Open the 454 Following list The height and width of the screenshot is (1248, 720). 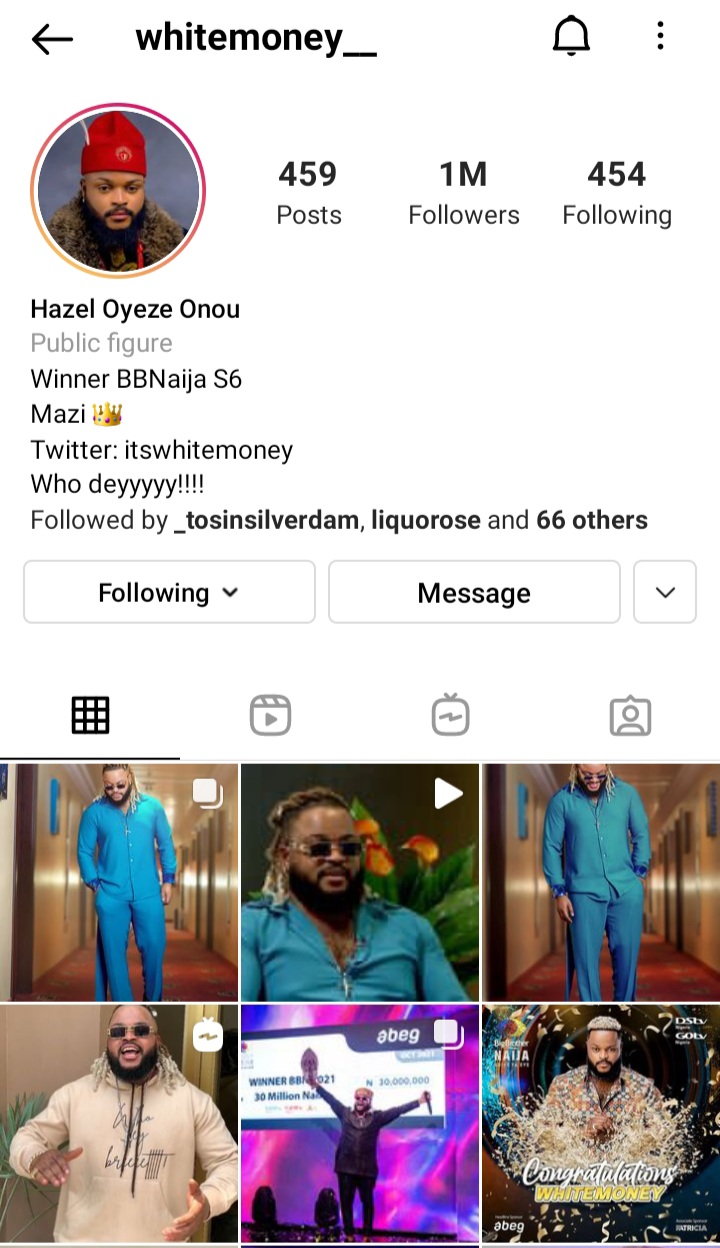[616, 193]
